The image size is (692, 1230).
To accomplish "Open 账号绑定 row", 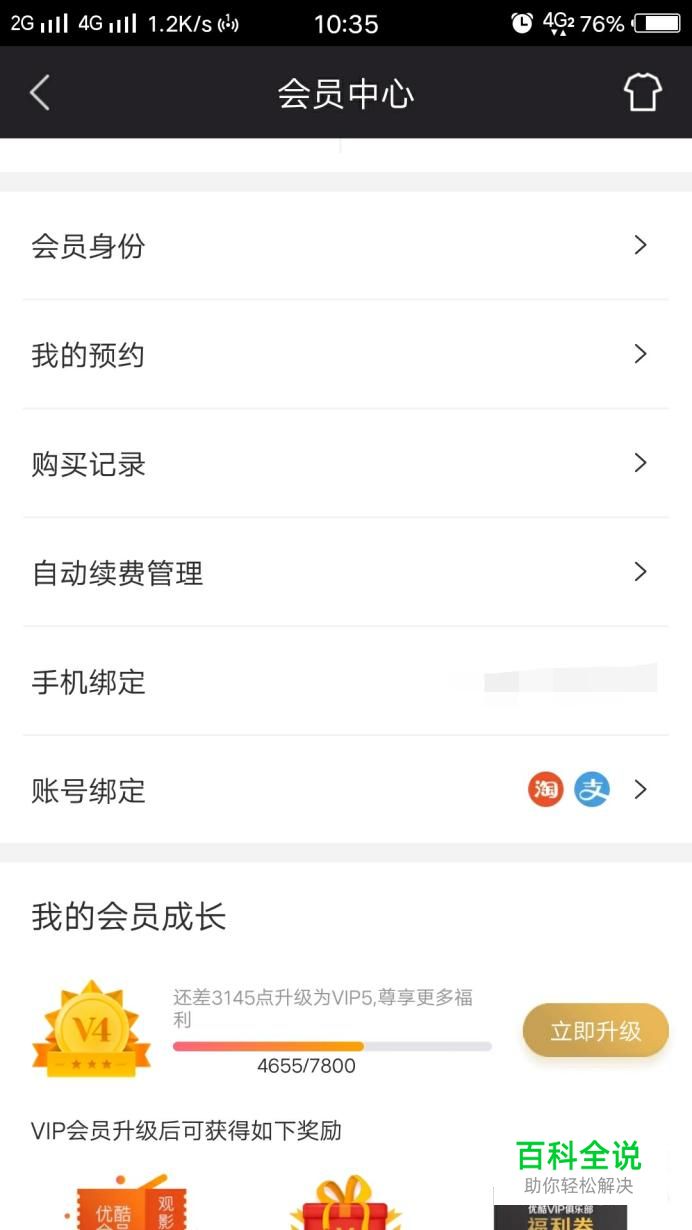I will [x=345, y=791].
